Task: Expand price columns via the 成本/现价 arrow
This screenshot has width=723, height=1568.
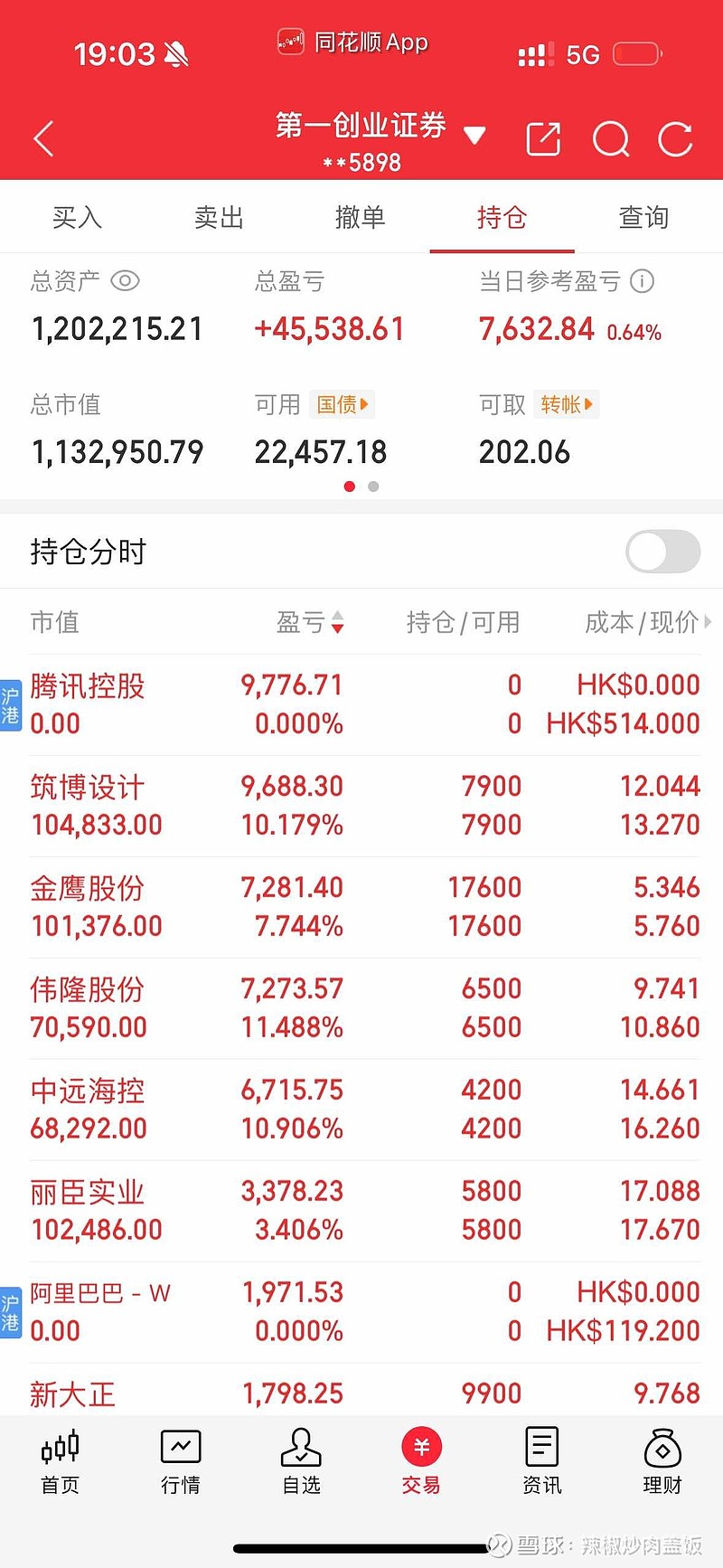Action: pos(709,621)
